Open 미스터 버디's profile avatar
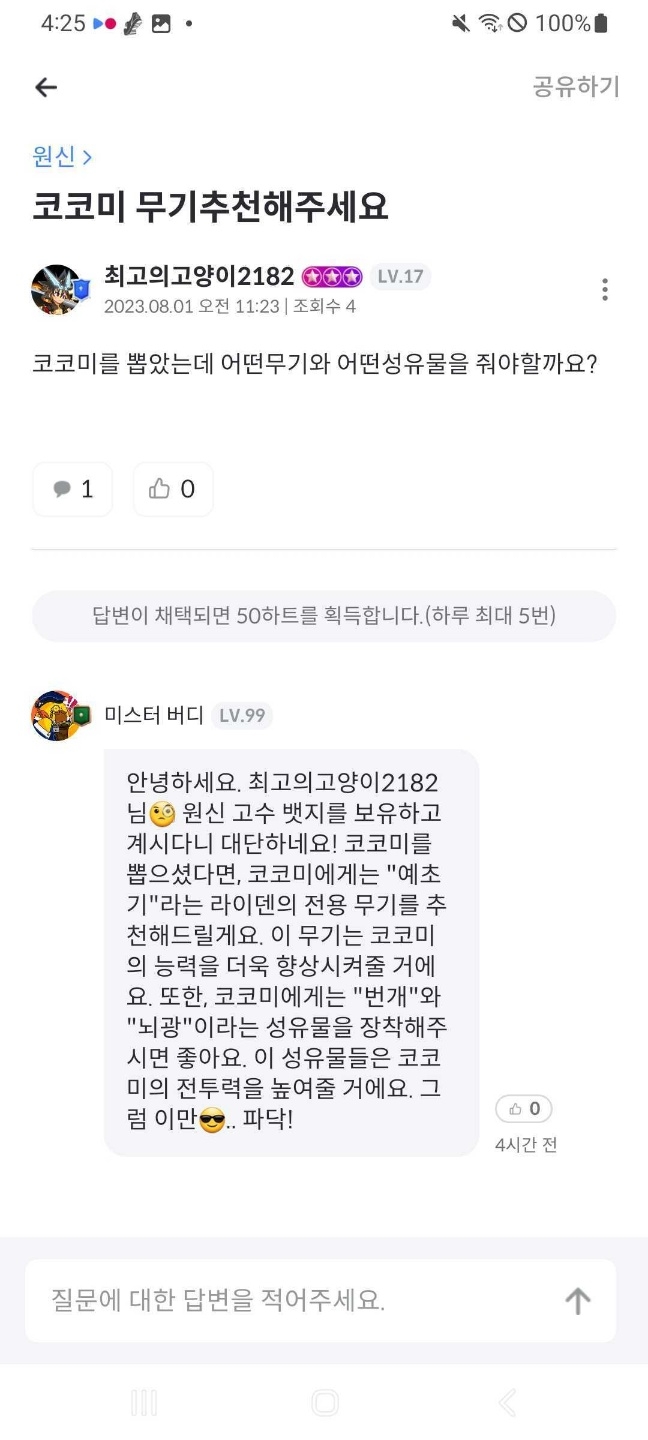 point(57,715)
